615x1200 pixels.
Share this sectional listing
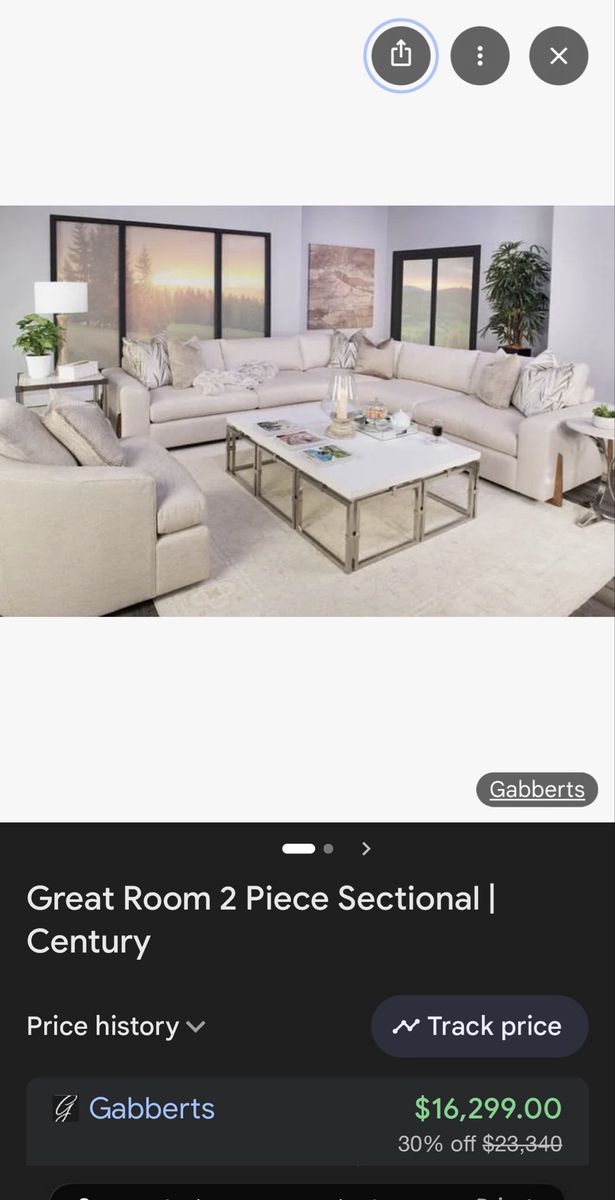click(x=400, y=55)
